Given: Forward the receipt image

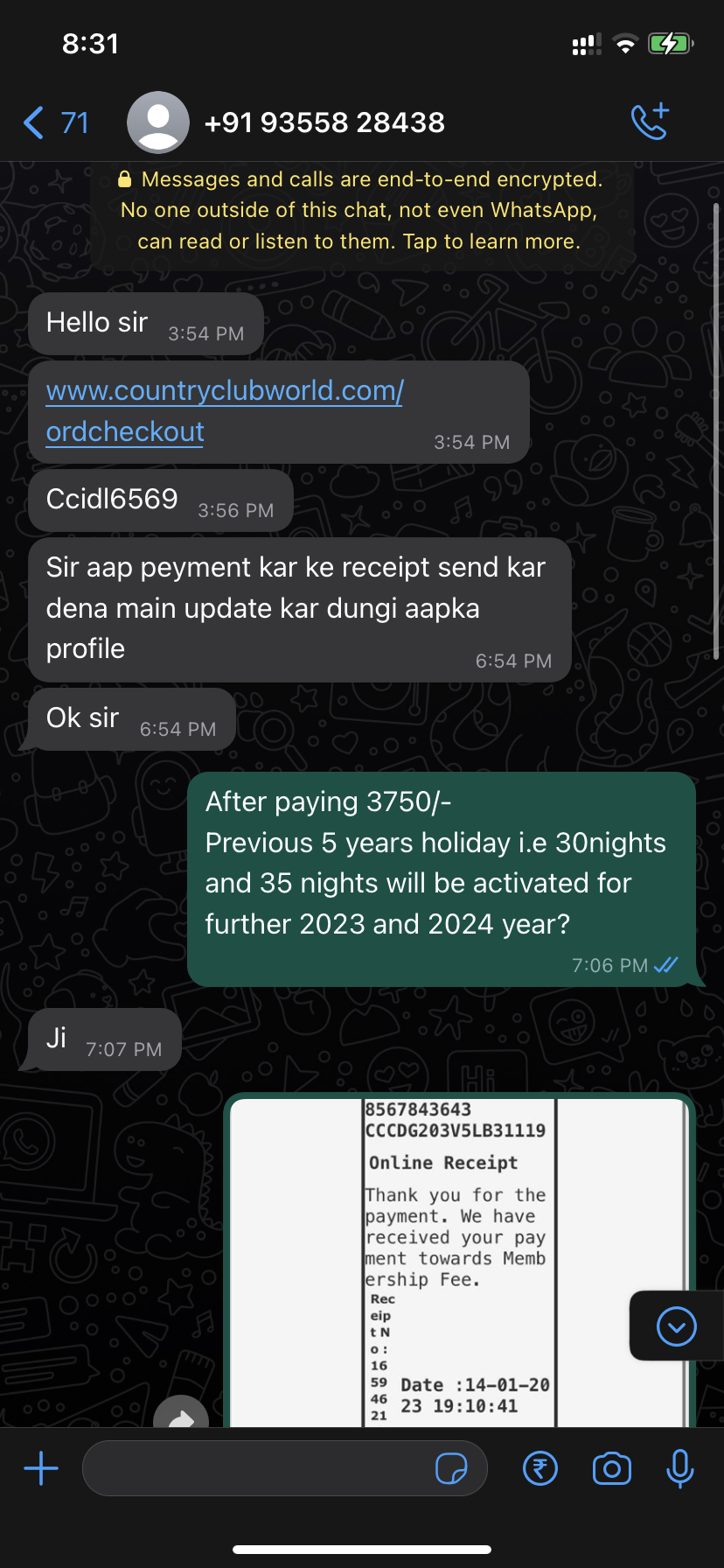Looking at the screenshot, I should pos(181,1412).
